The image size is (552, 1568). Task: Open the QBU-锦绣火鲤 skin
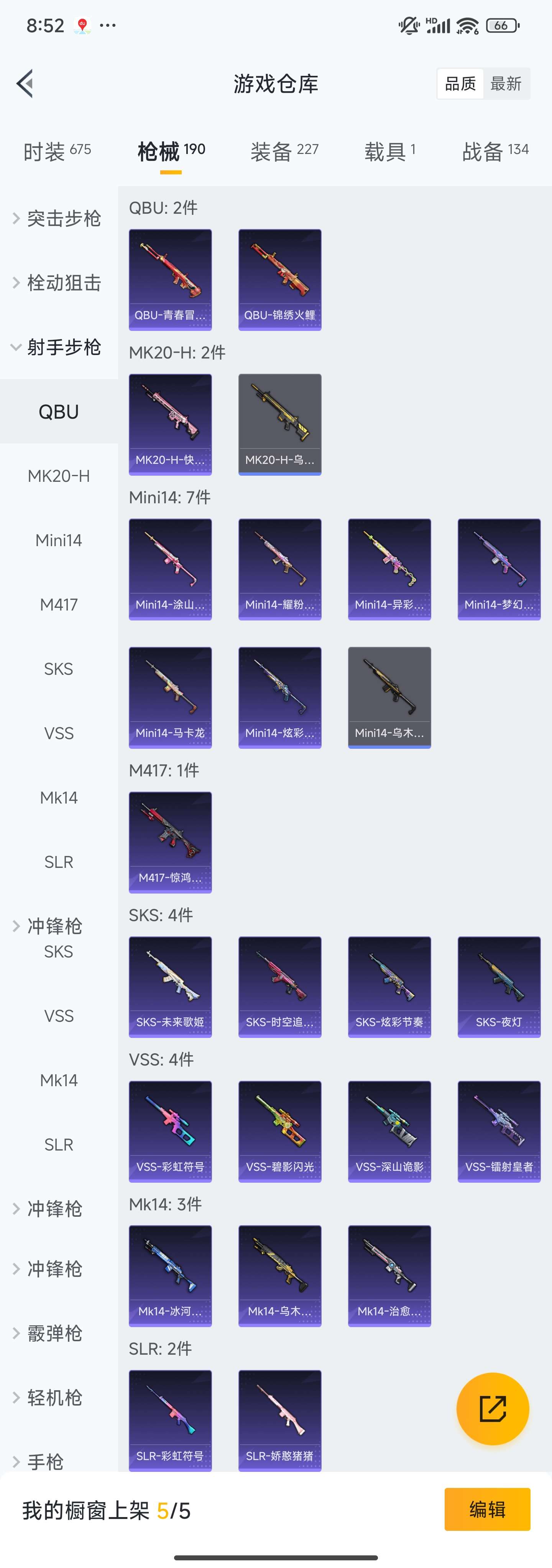(x=280, y=279)
